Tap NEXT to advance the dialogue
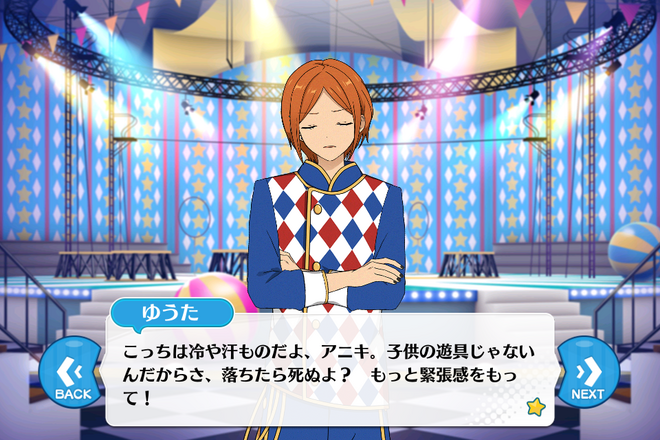The height and width of the screenshot is (440, 660). (588, 373)
